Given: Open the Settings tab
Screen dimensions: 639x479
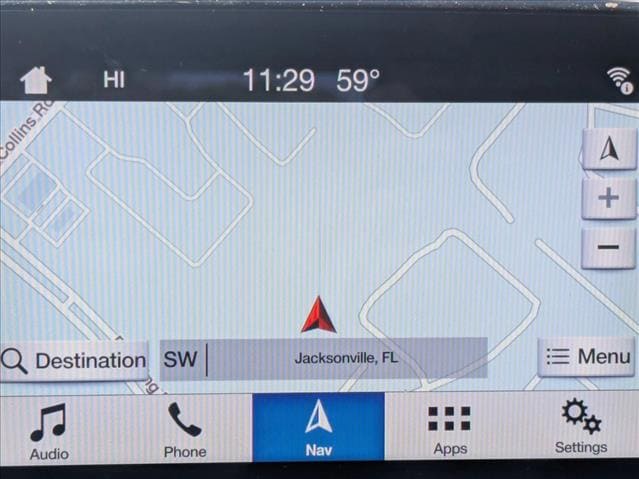Looking at the screenshot, I should [580, 428].
